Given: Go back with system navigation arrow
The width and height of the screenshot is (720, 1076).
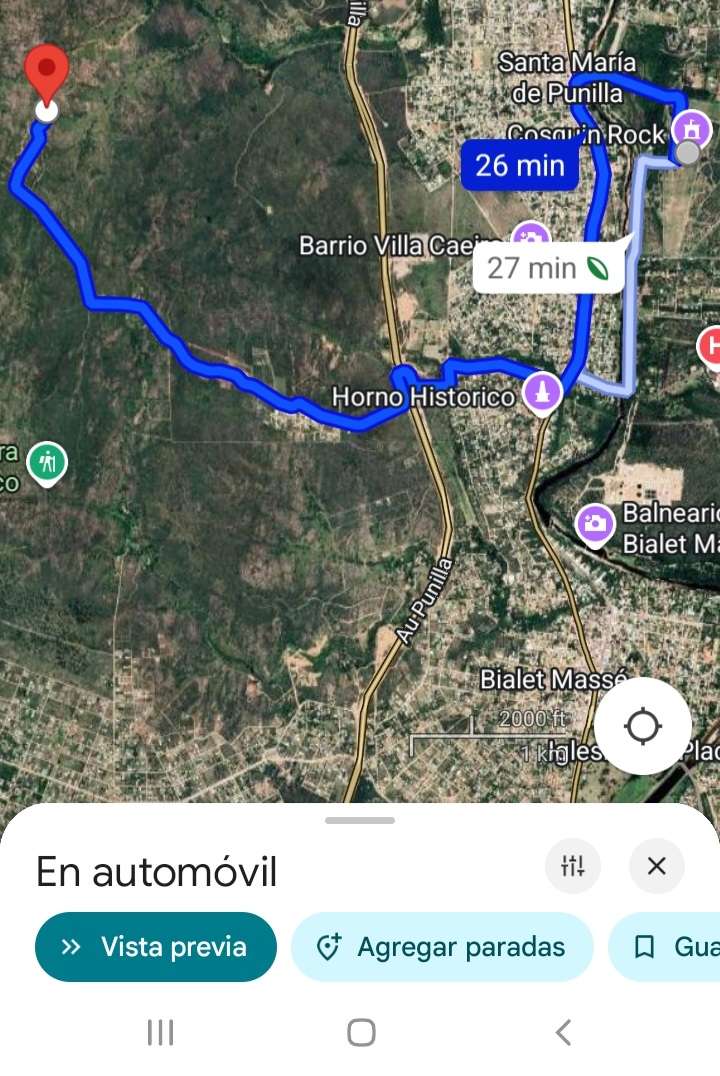Looking at the screenshot, I should [x=563, y=1032].
